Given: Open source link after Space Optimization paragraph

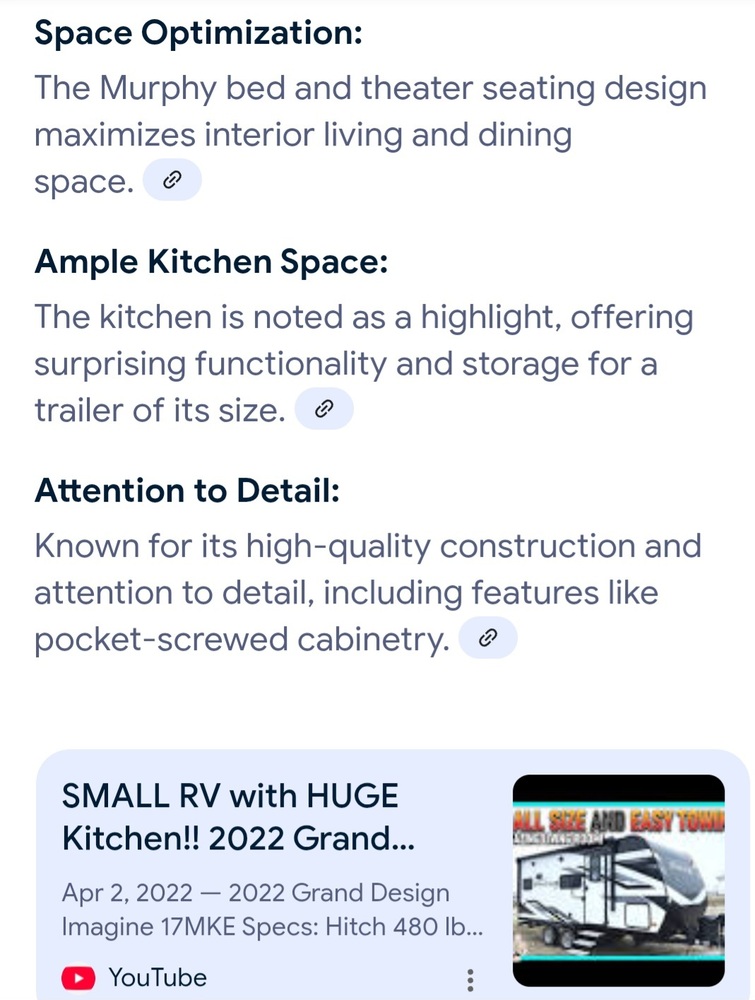Looking at the screenshot, I should tap(172, 181).
